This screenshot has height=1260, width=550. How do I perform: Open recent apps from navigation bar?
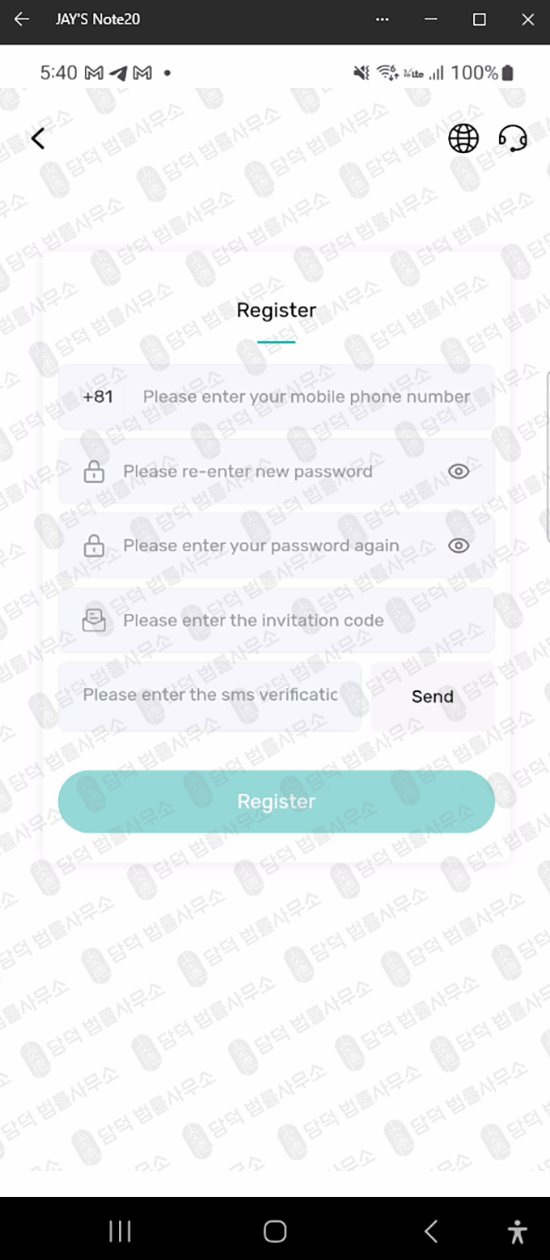(x=120, y=1231)
